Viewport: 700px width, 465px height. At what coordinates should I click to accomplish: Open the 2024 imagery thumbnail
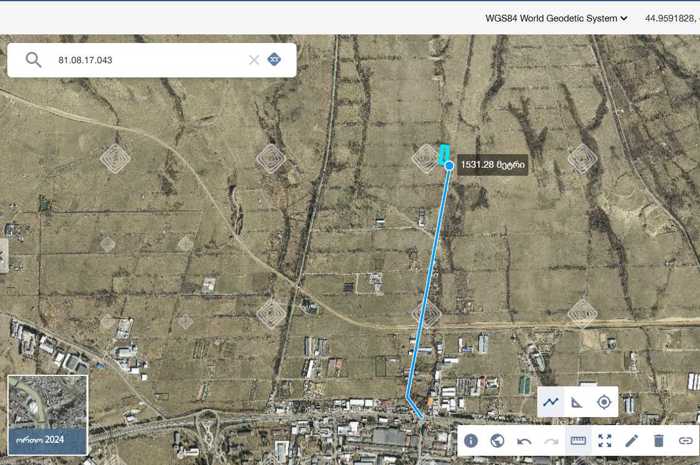(47, 413)
